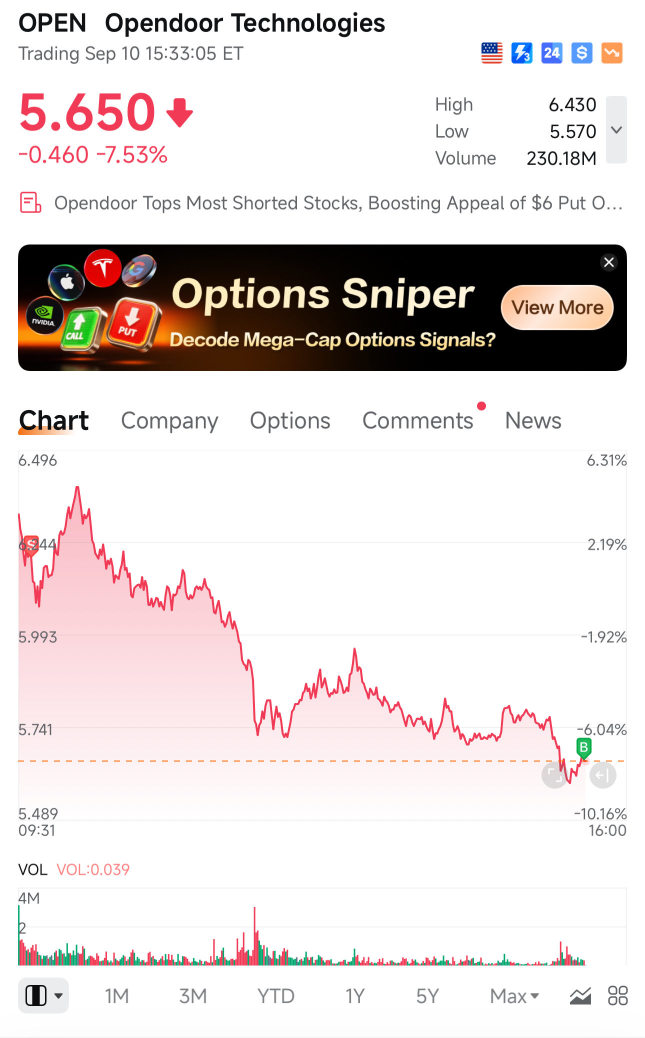Image resolution: width=645 pixels, height=1038 pixels.
Task: Select the 3M chart range
Action: click(193, 996)
